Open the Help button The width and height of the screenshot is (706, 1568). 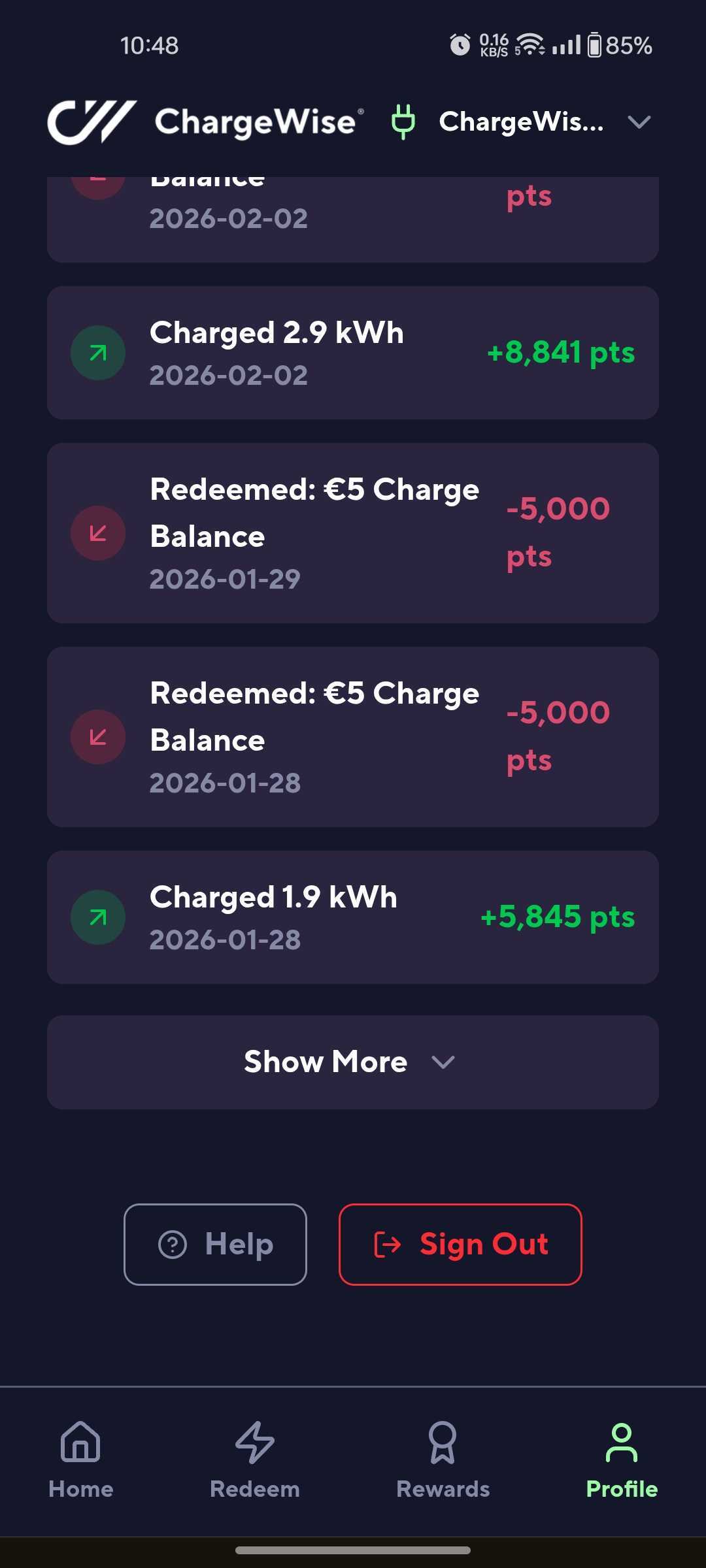[215, 1244]
